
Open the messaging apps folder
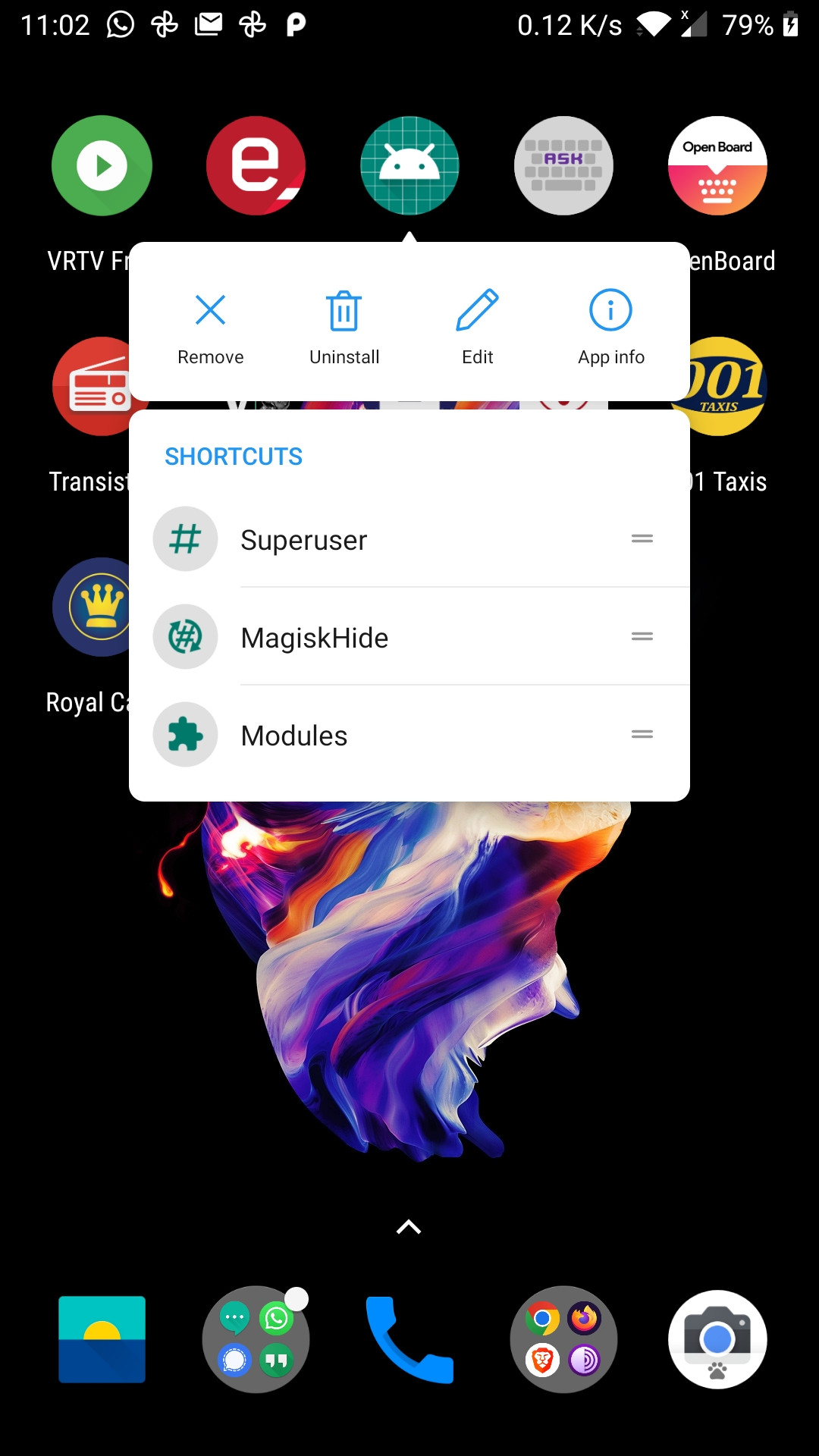tap(256, 1339)
